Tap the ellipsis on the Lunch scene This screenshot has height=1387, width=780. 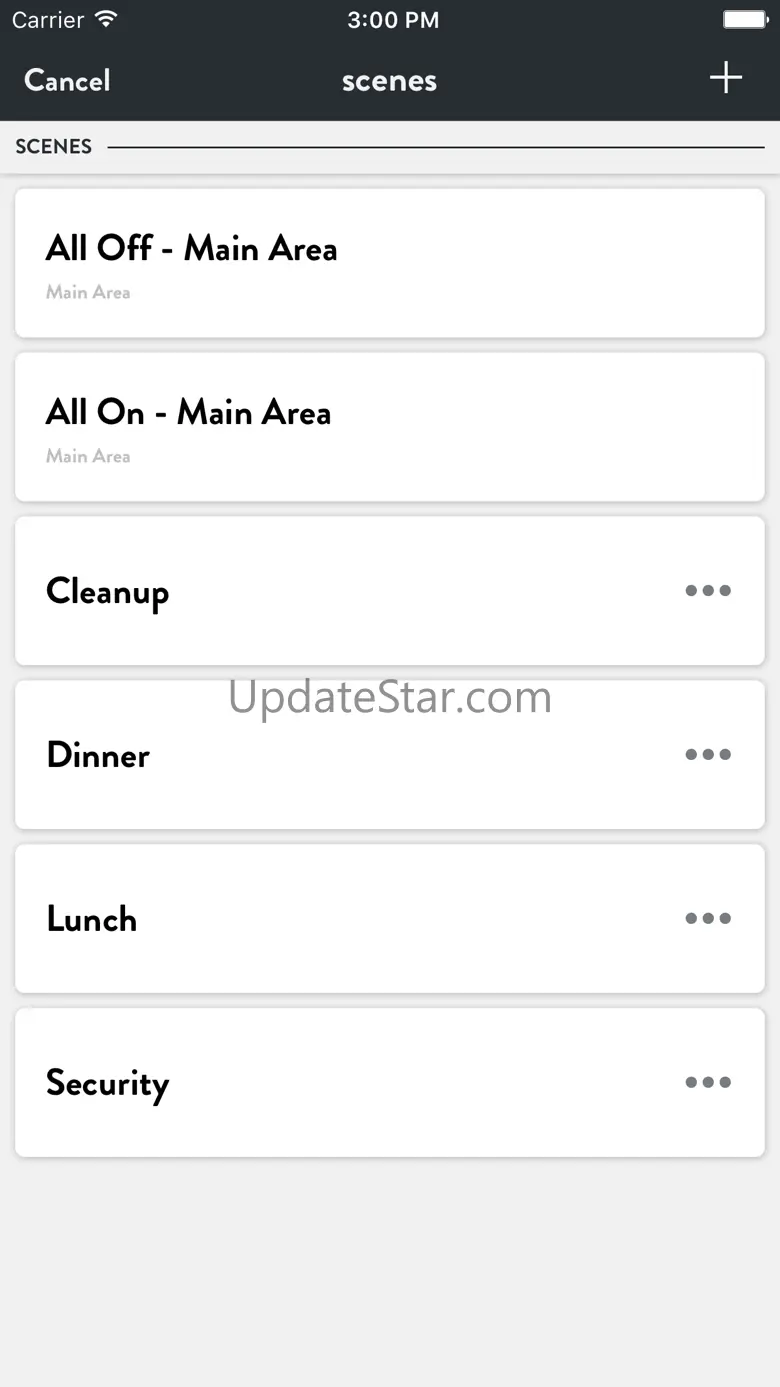tap(708, 919)
